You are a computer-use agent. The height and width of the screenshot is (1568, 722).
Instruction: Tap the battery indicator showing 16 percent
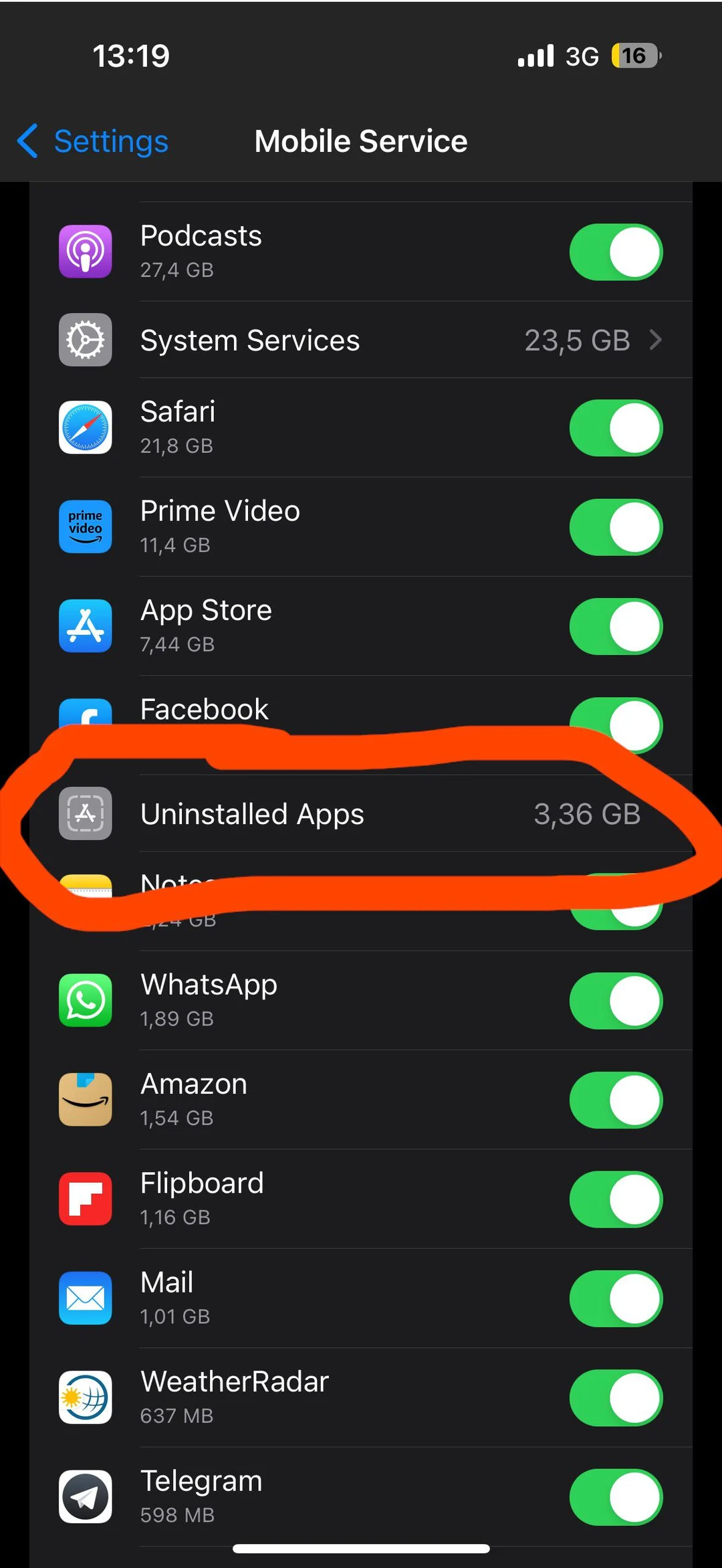633,56
